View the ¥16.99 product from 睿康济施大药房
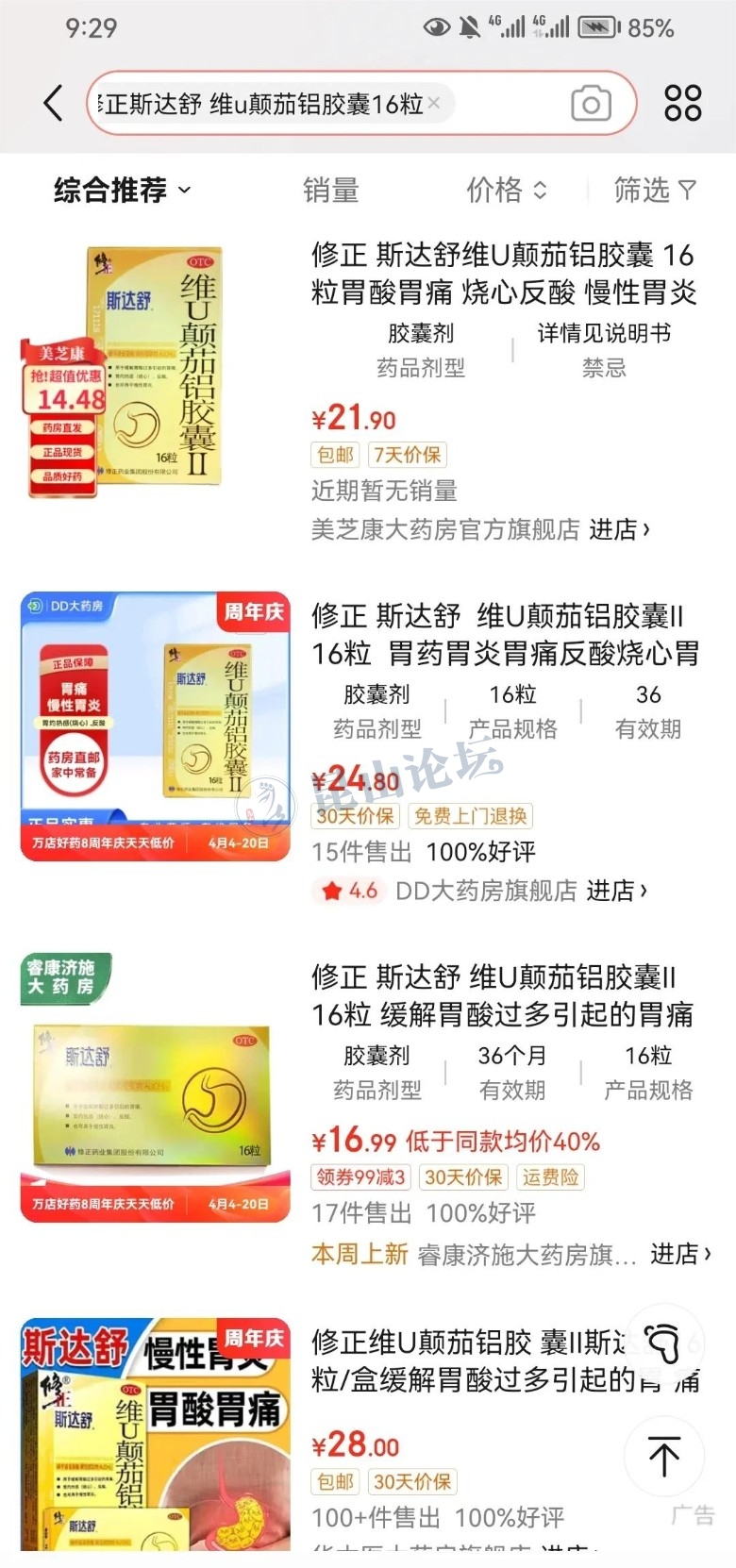736x1568 pixels. [504, 995]
